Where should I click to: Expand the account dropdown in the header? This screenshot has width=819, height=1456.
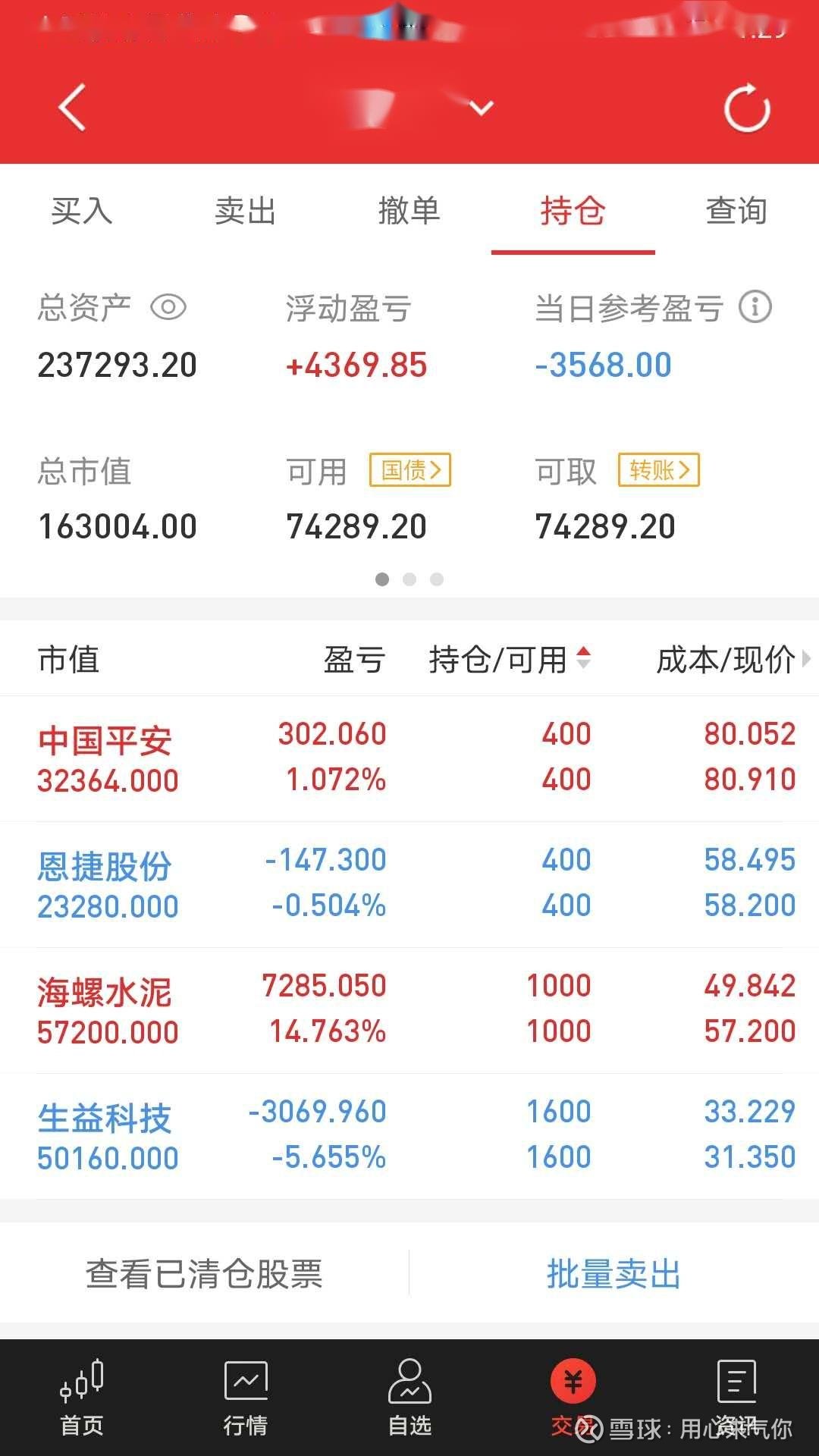coord(481,108)
